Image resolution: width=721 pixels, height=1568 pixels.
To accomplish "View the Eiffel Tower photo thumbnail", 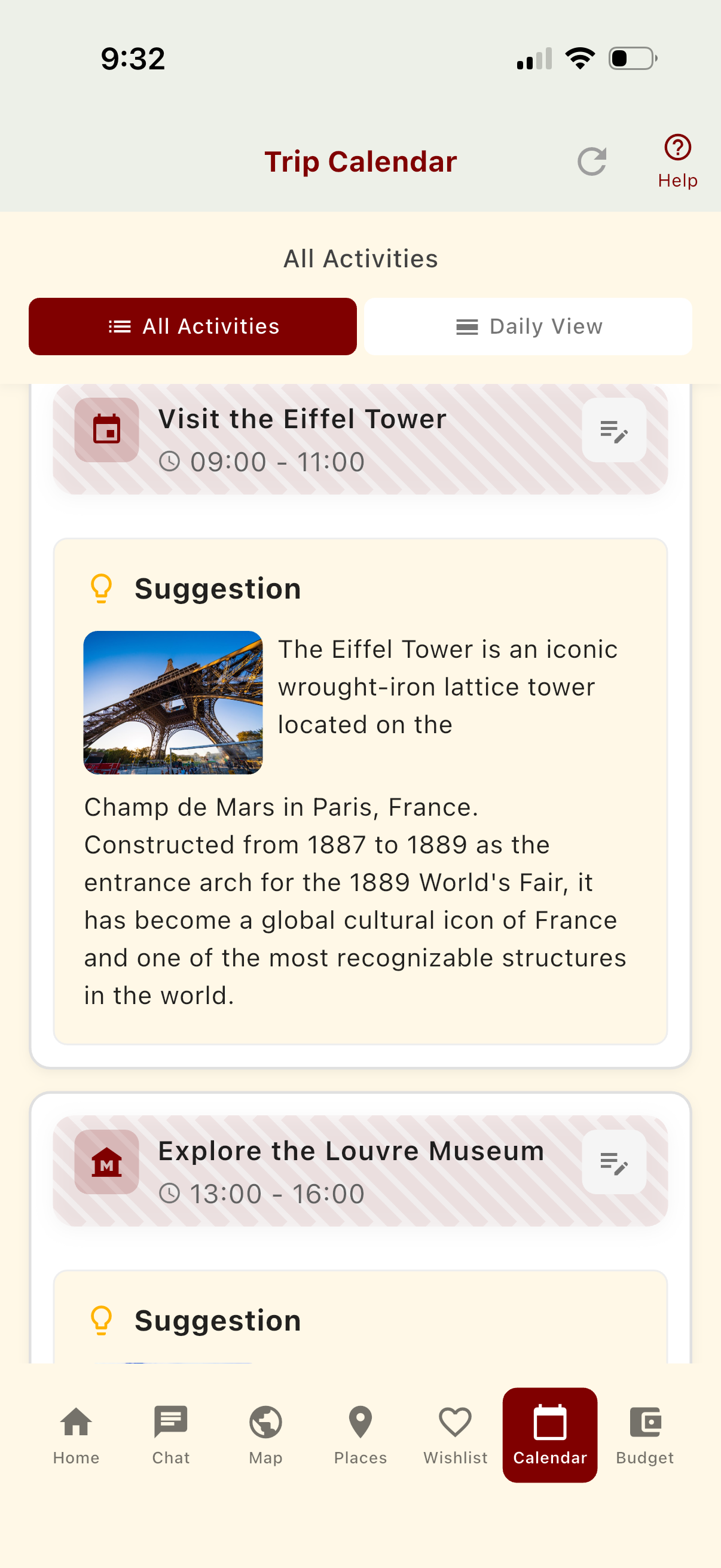I will [173, 703].
